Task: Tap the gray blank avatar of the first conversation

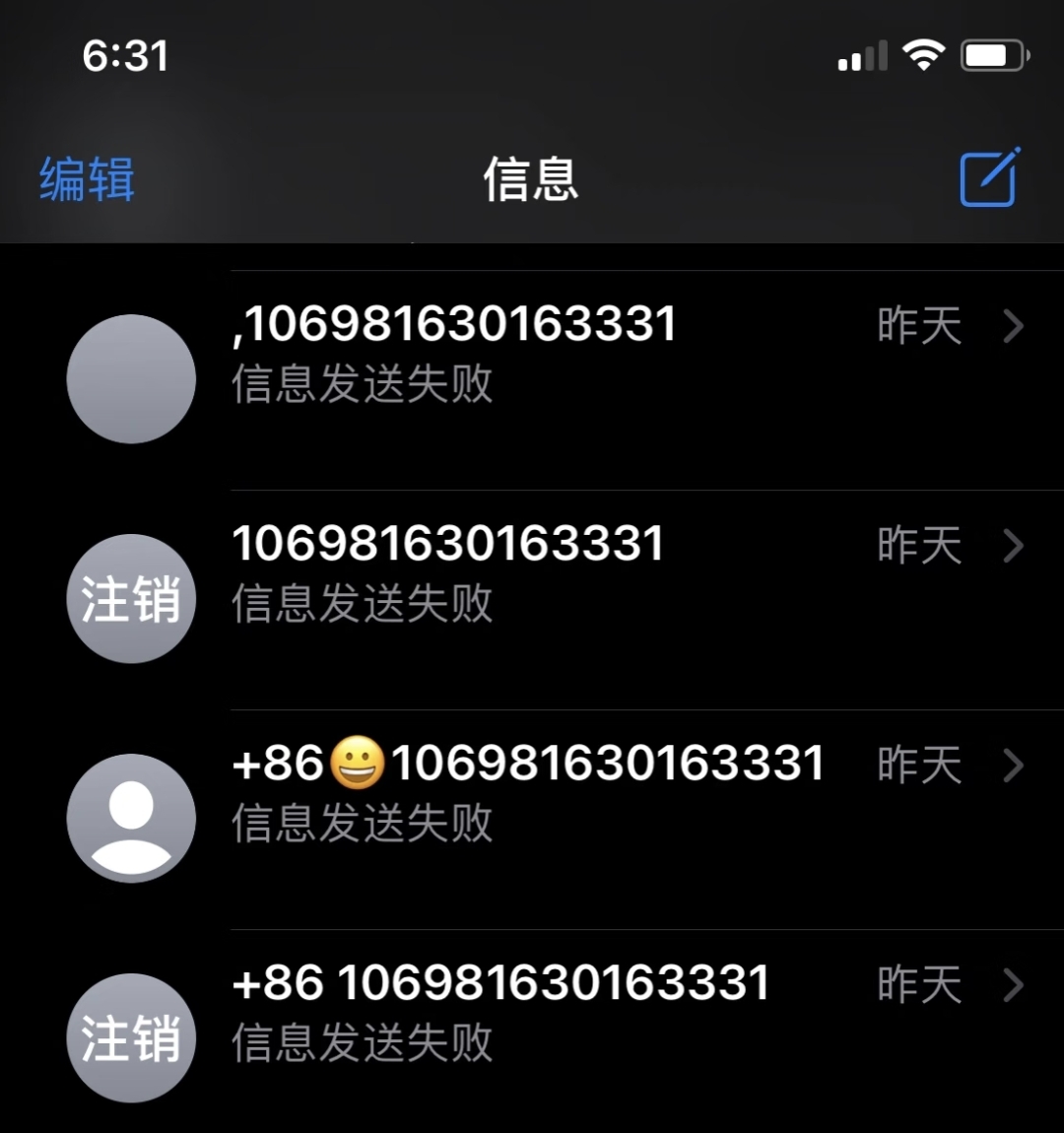Action: click(130, 378)
